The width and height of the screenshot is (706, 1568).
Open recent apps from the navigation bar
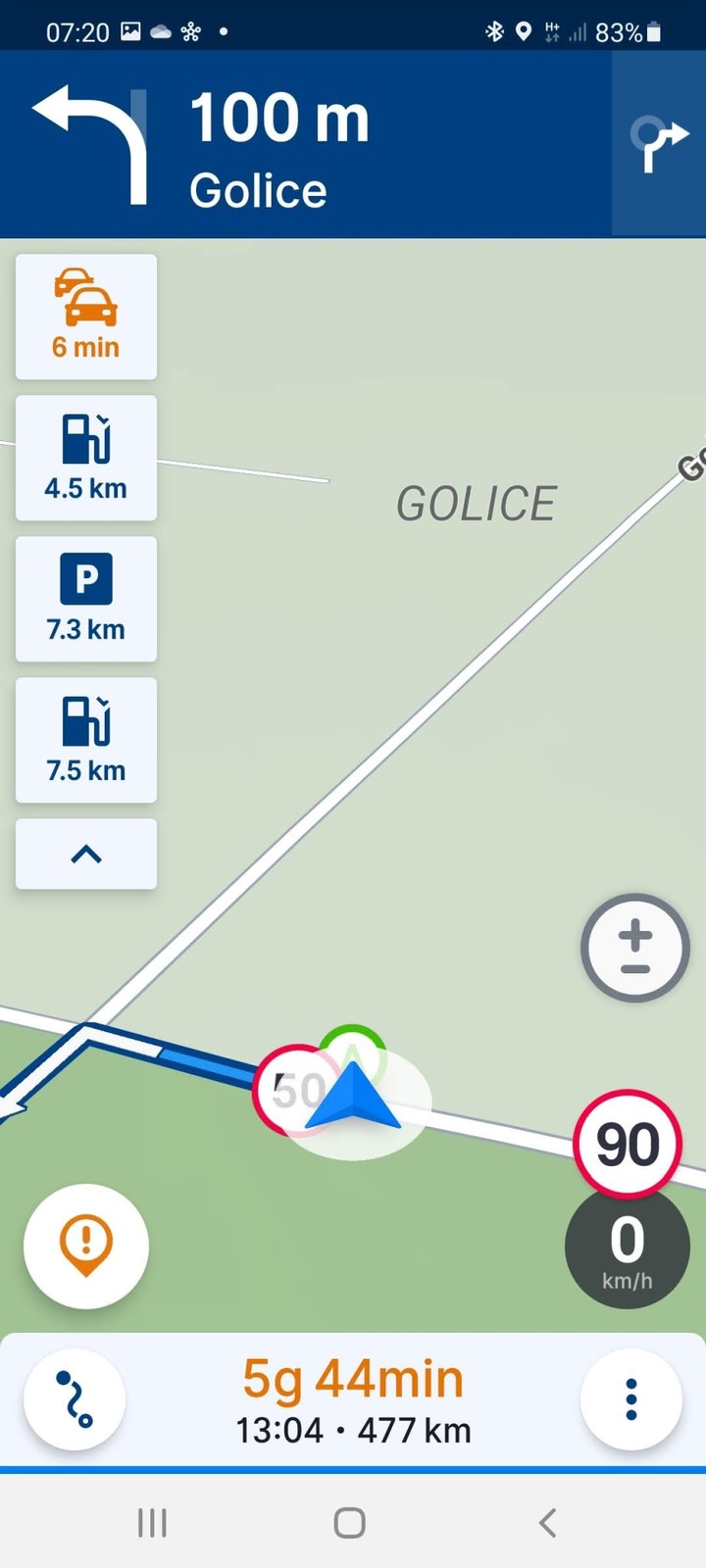152,1523
